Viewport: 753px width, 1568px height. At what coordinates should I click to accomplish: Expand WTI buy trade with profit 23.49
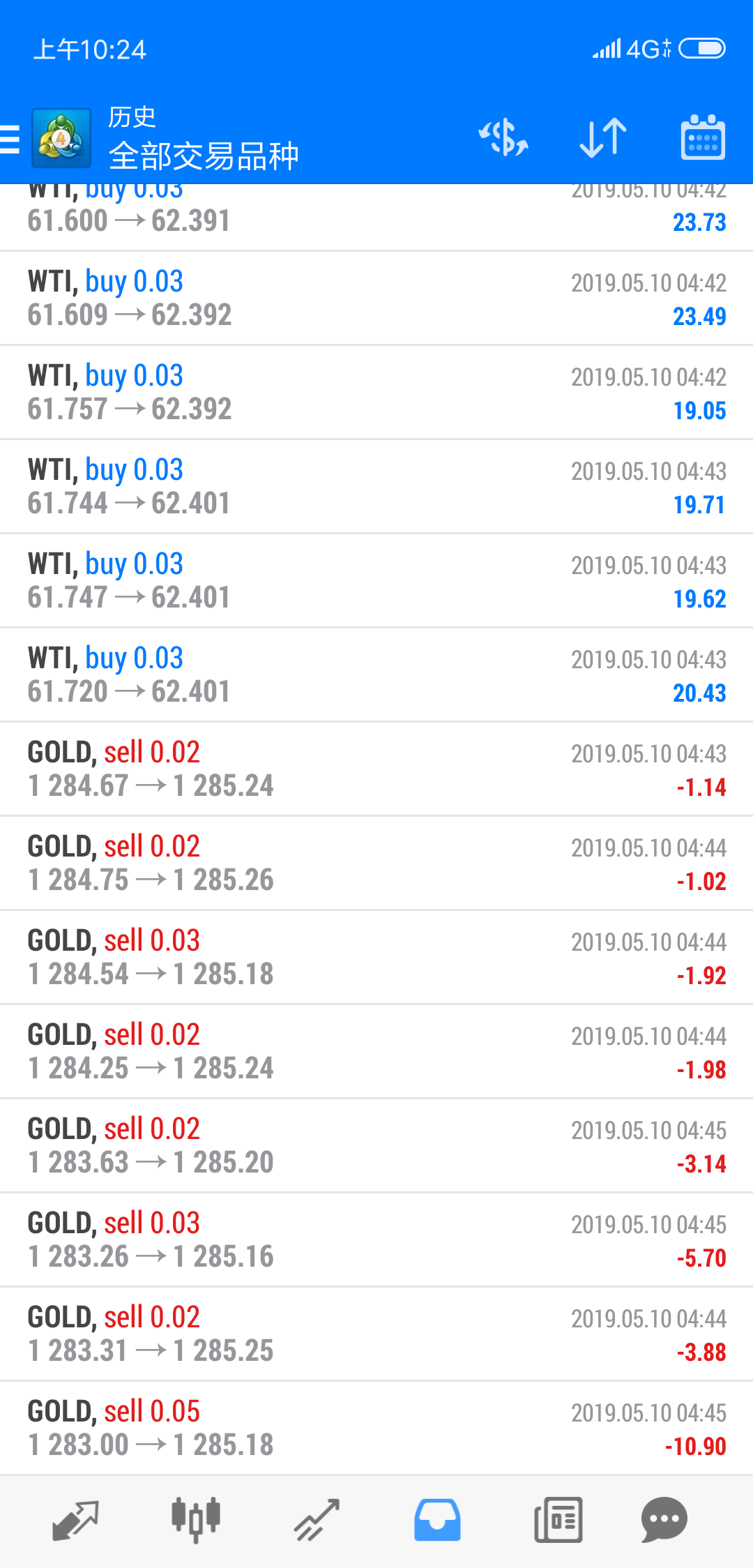click(376, 299)
